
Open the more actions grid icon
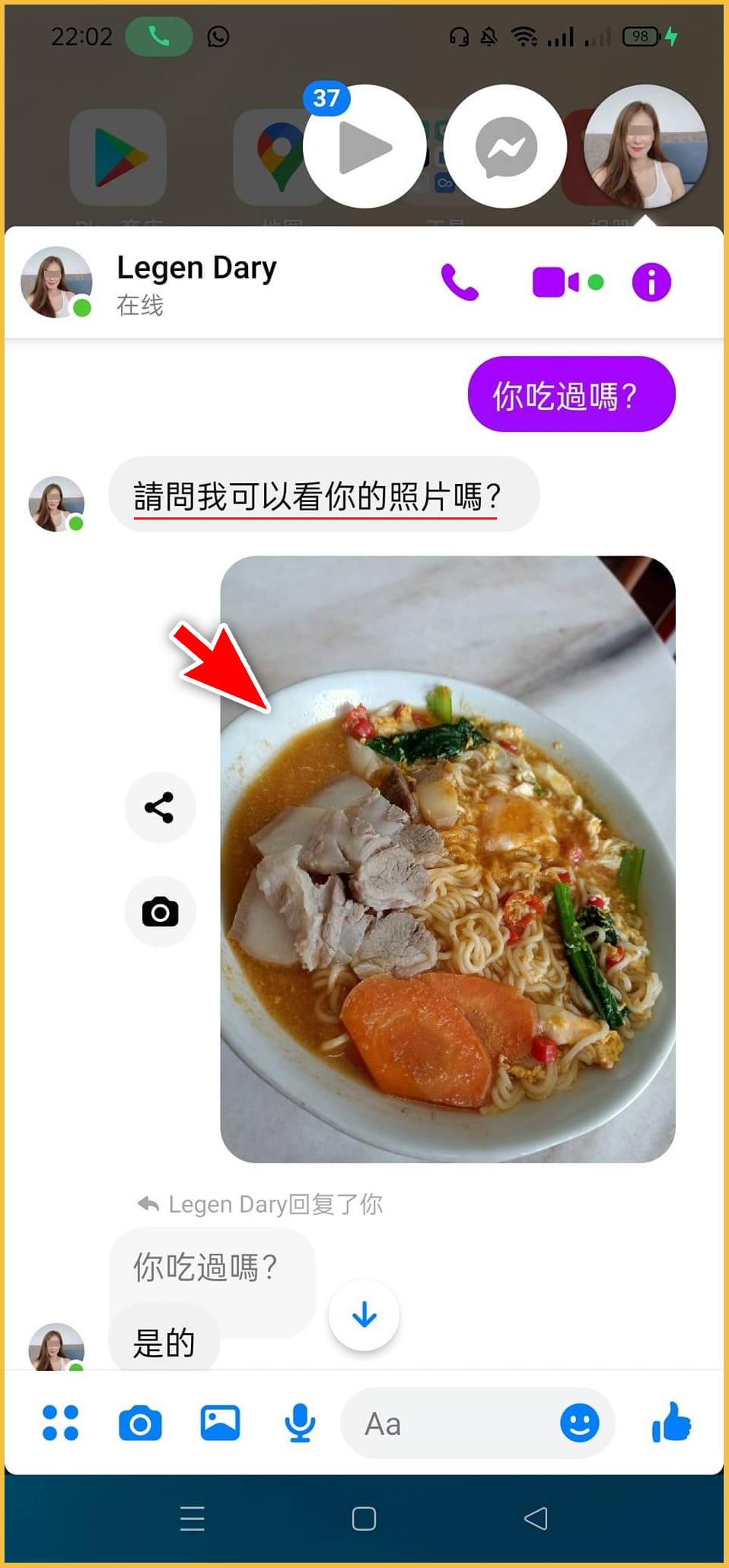(x=60, y=1423)
